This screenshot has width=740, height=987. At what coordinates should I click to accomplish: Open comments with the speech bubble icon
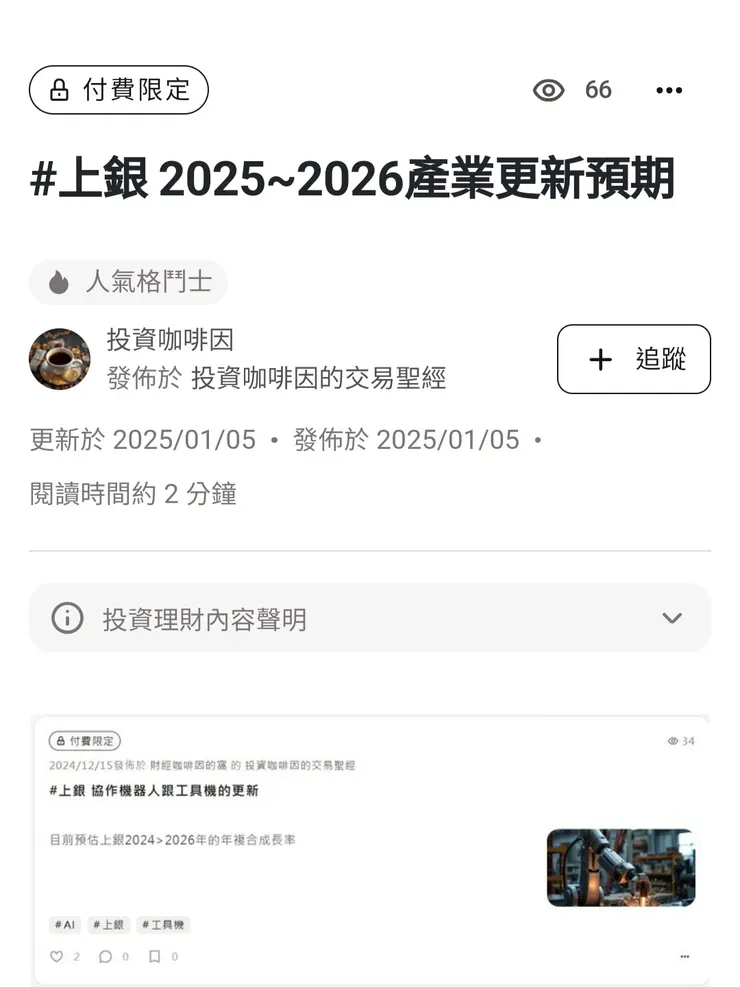[105, 957]
